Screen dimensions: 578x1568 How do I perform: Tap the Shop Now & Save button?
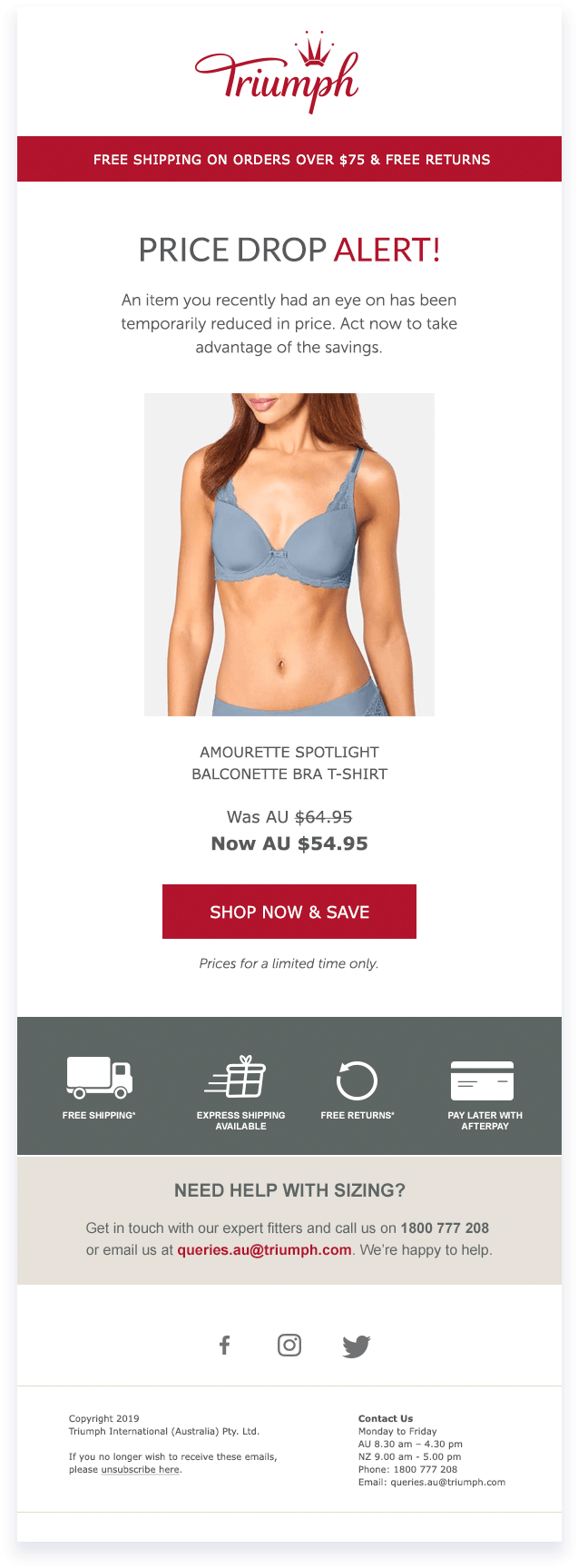(289, 912)
